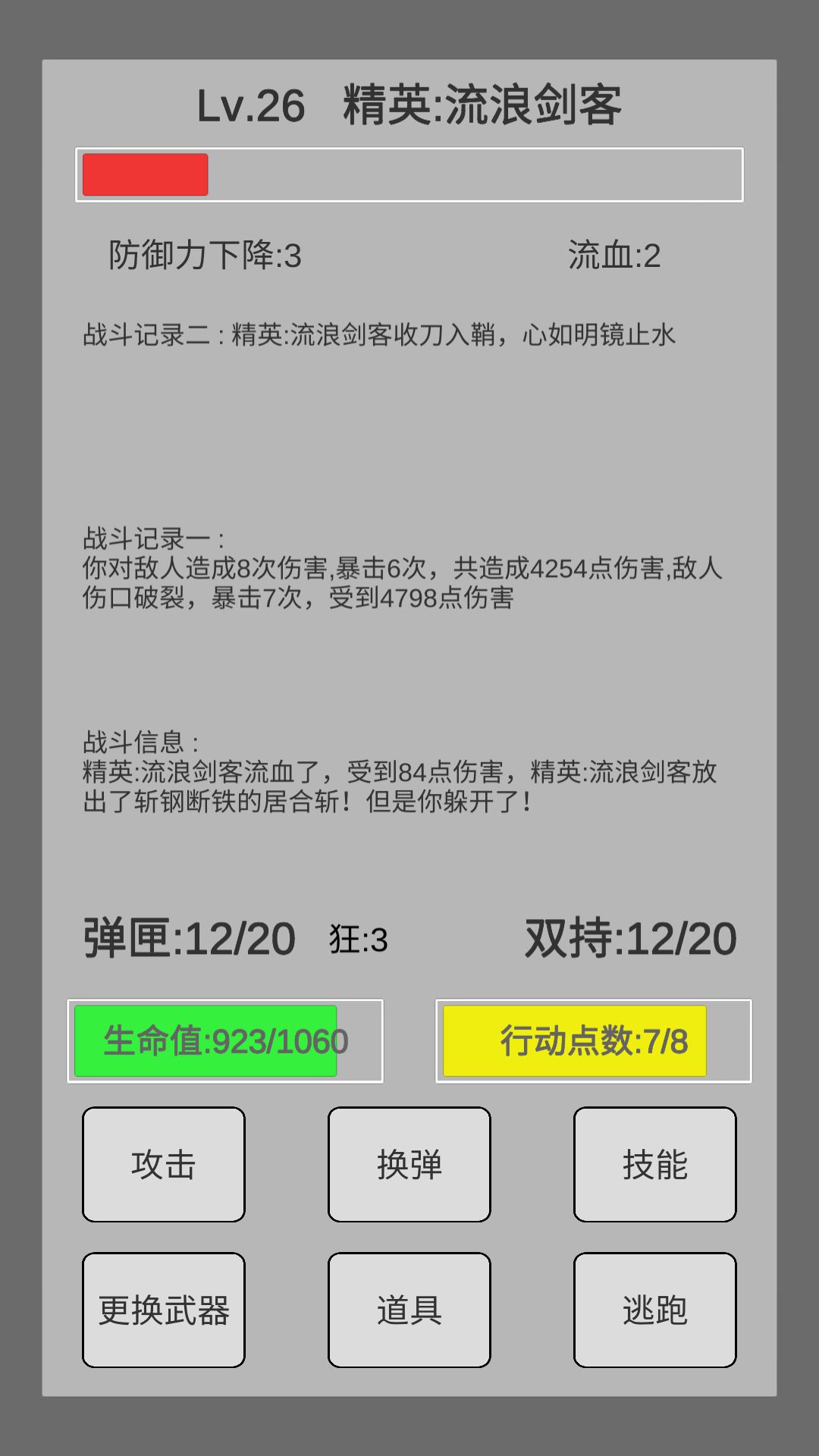The width and height of the screenshot is (819, 1456).
Task: Open the 技能 (Skills) panel
Action: [654, 1164]
